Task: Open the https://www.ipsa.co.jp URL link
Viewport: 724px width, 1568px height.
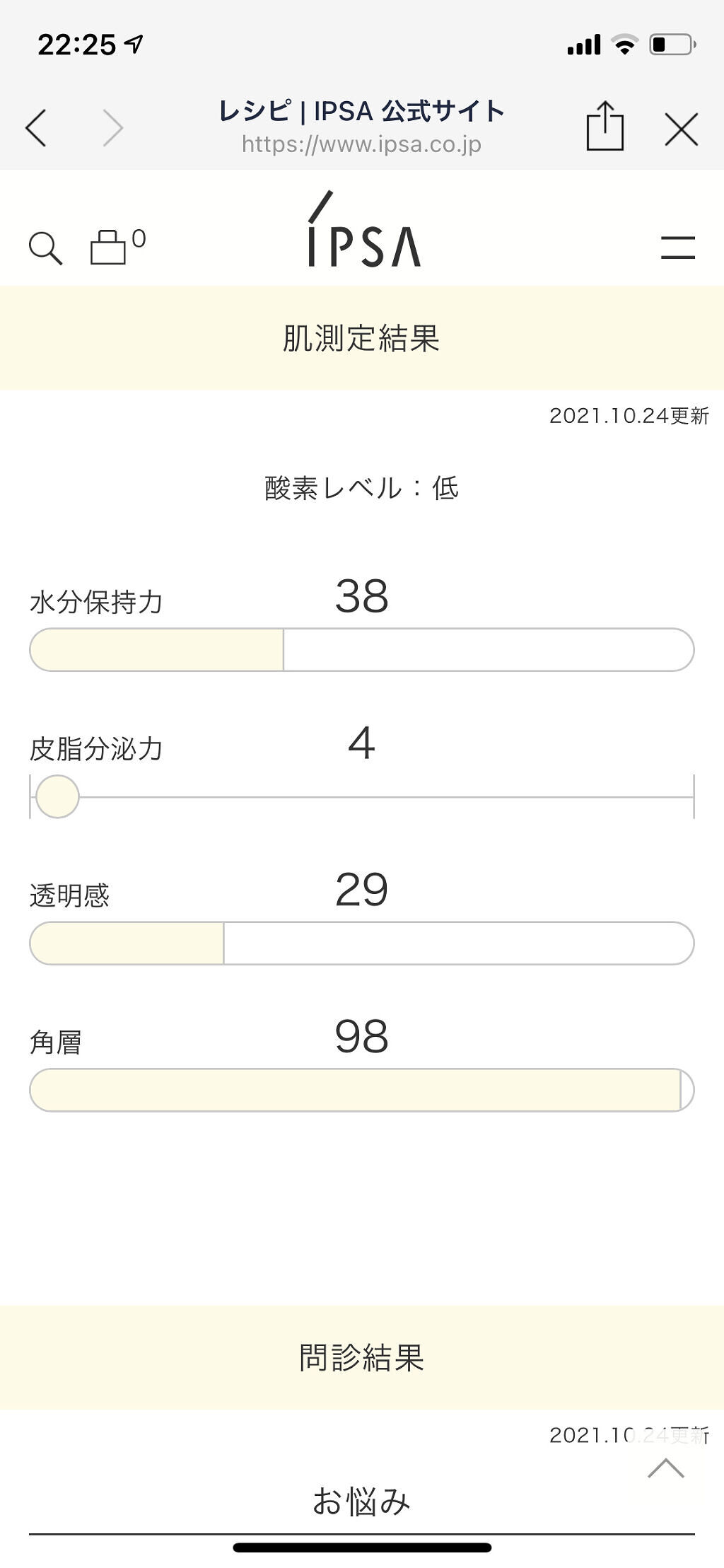Action: (361, 146)
